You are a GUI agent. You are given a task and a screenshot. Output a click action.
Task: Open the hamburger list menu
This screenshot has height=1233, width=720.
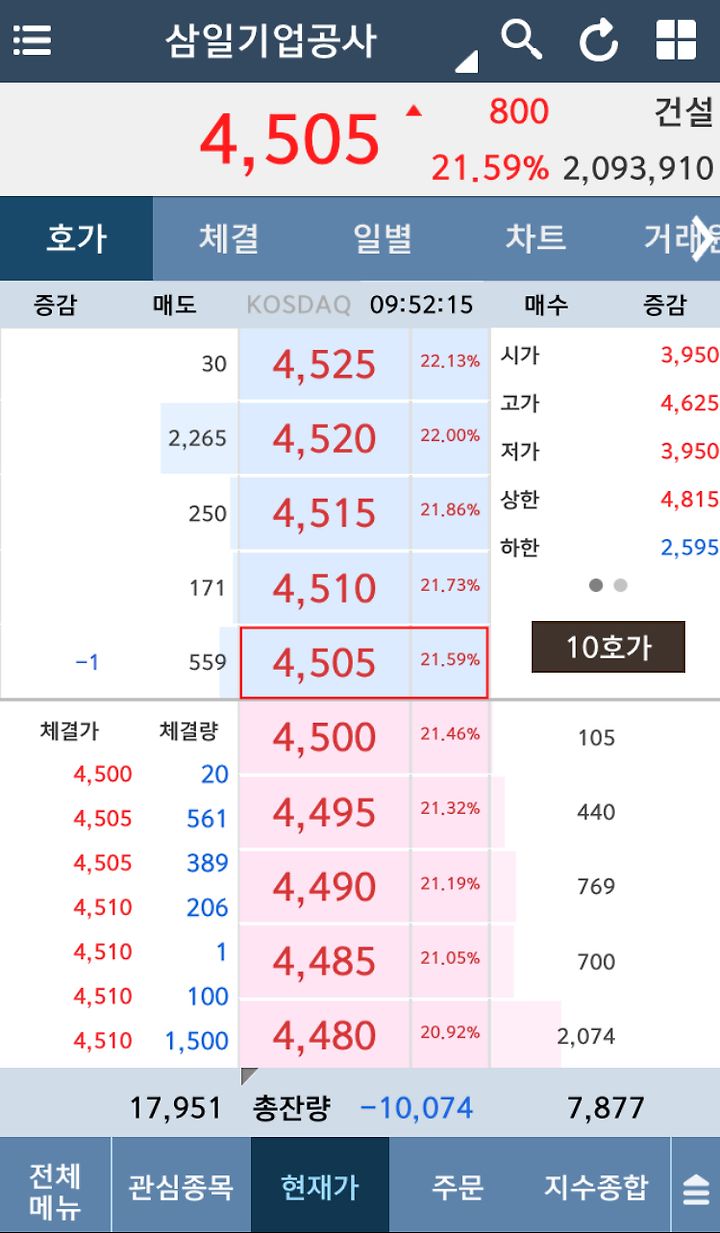32,40
